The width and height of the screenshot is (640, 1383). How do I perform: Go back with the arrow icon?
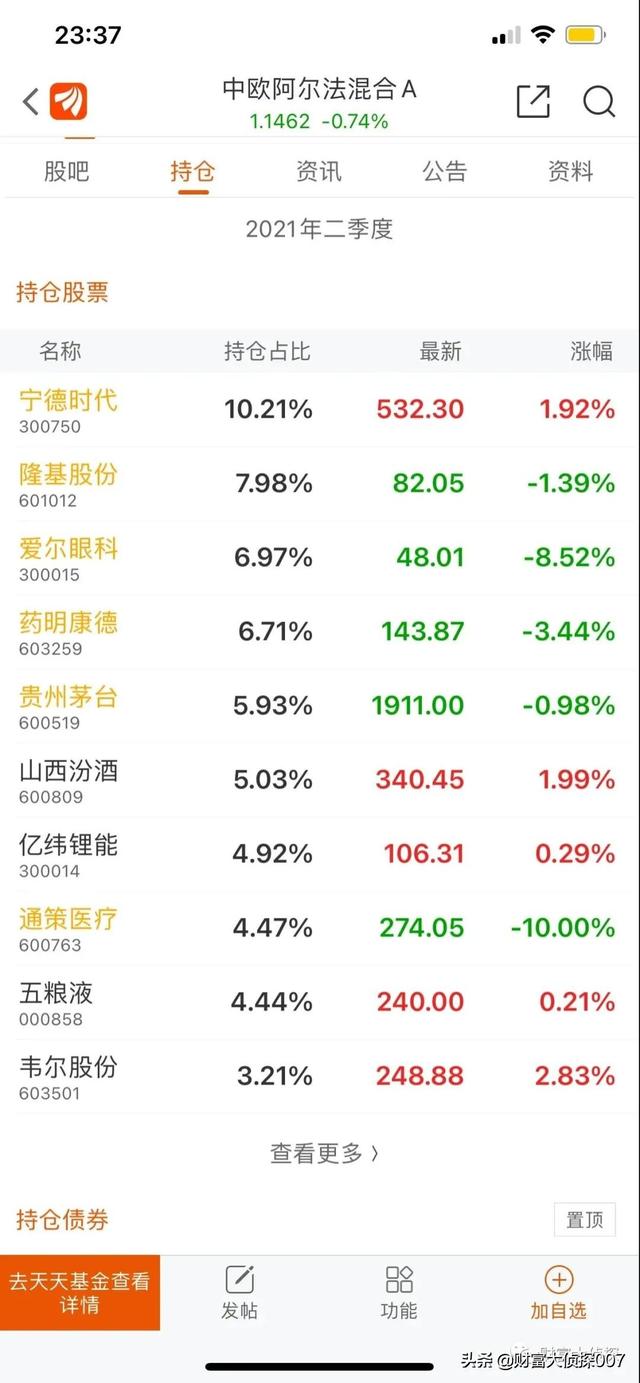pyautogui.click(x=31, y=101)
